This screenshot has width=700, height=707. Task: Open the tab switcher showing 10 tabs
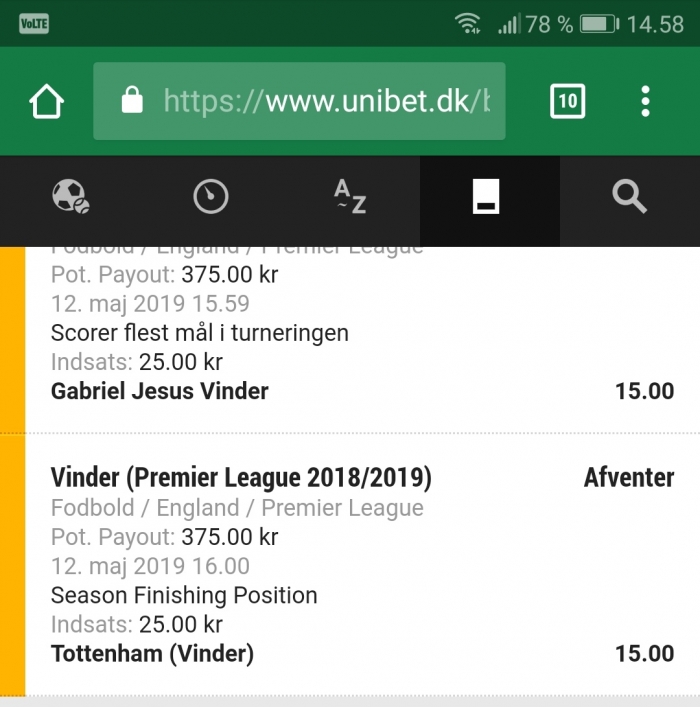[x=567, y=101]
